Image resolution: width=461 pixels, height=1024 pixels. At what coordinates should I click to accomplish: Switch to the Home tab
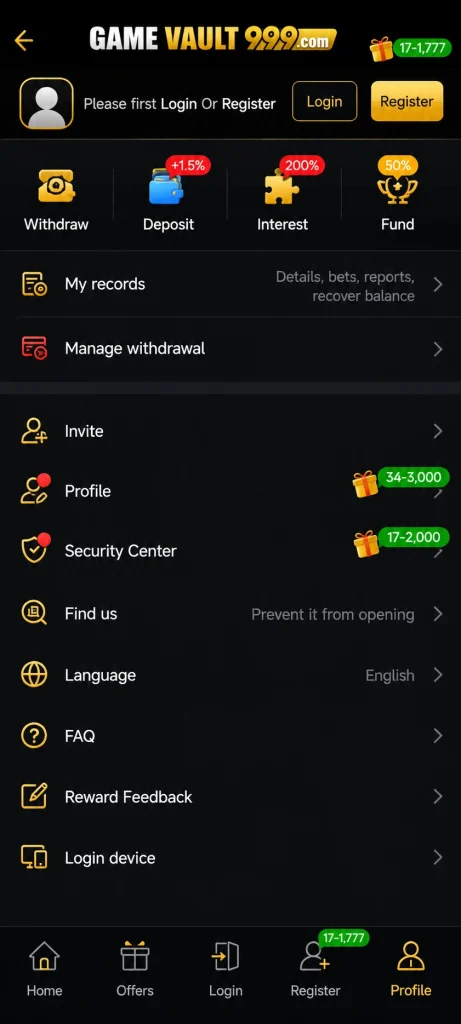click(44, 969)
